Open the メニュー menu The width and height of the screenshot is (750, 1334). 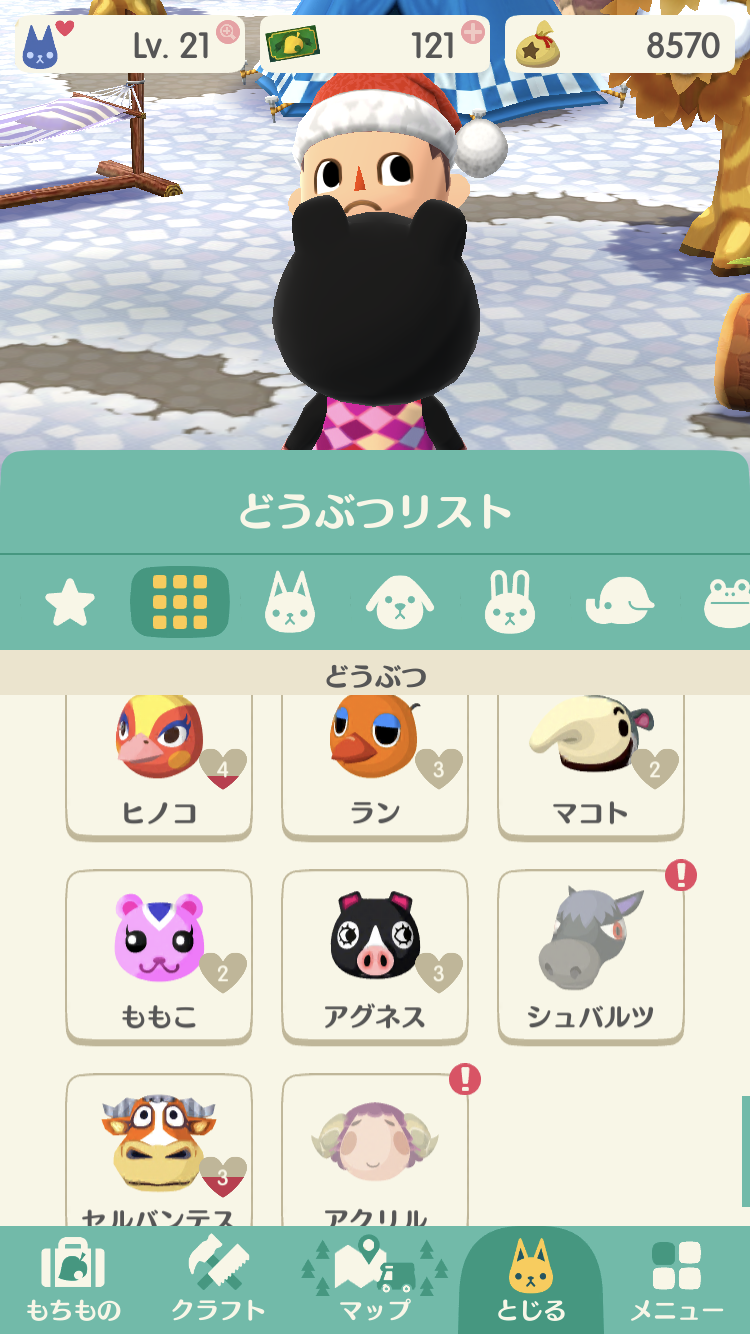coord(676,1280)
